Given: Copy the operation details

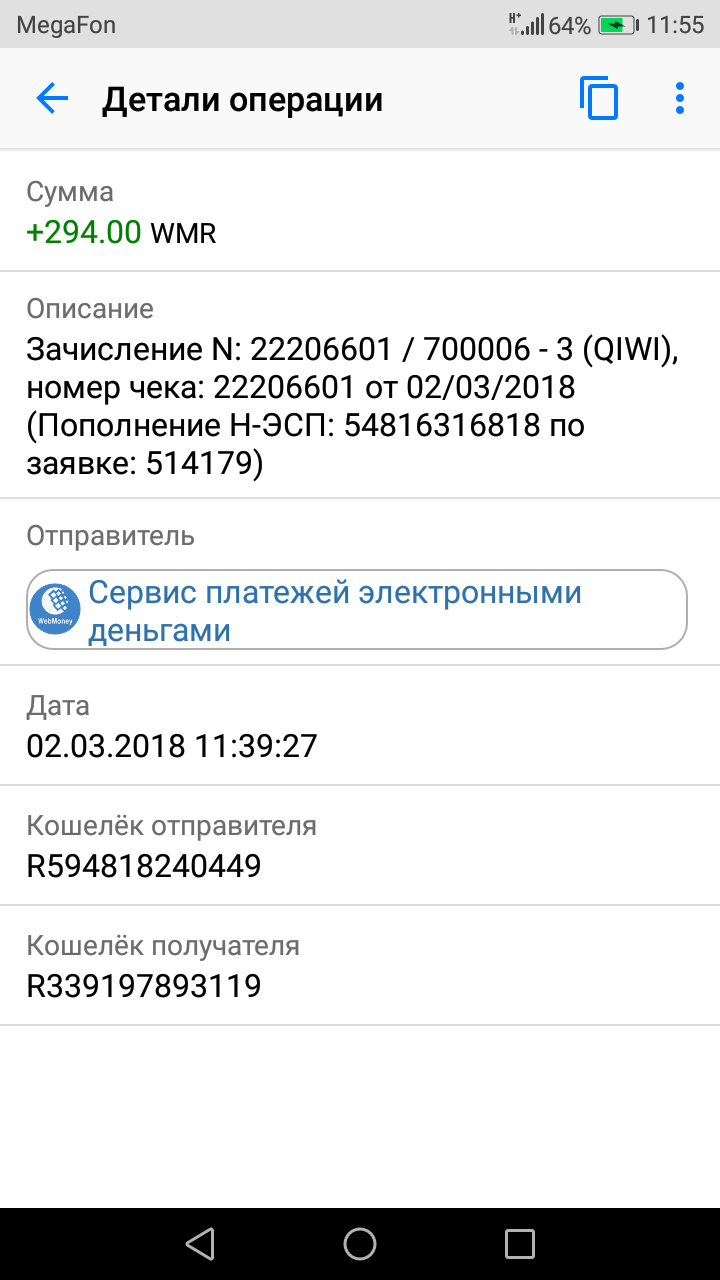Looking at the screenshot, I should pyautogui.click(x=598, y=99).
